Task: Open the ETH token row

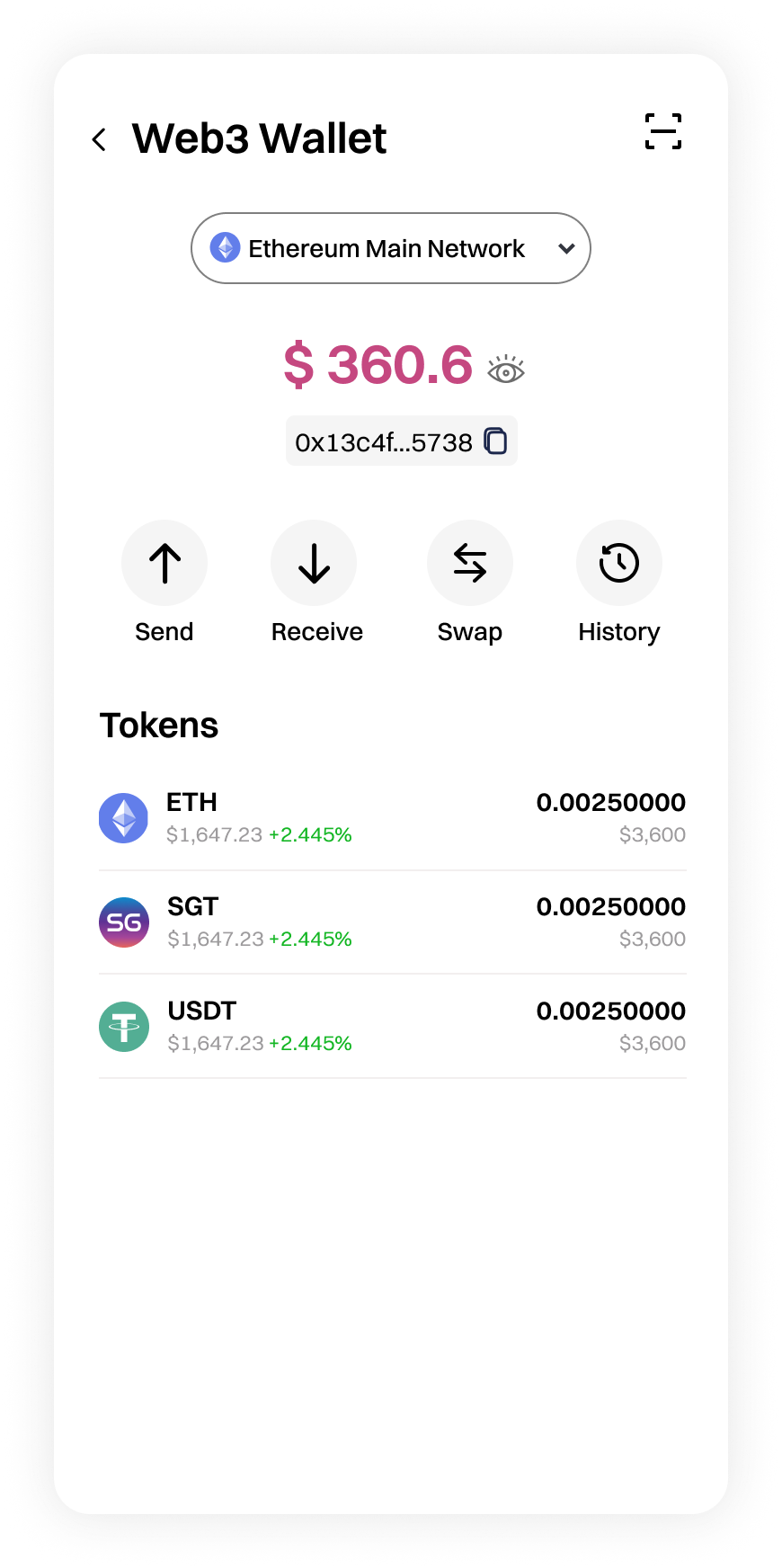Action: coord(392,818)
